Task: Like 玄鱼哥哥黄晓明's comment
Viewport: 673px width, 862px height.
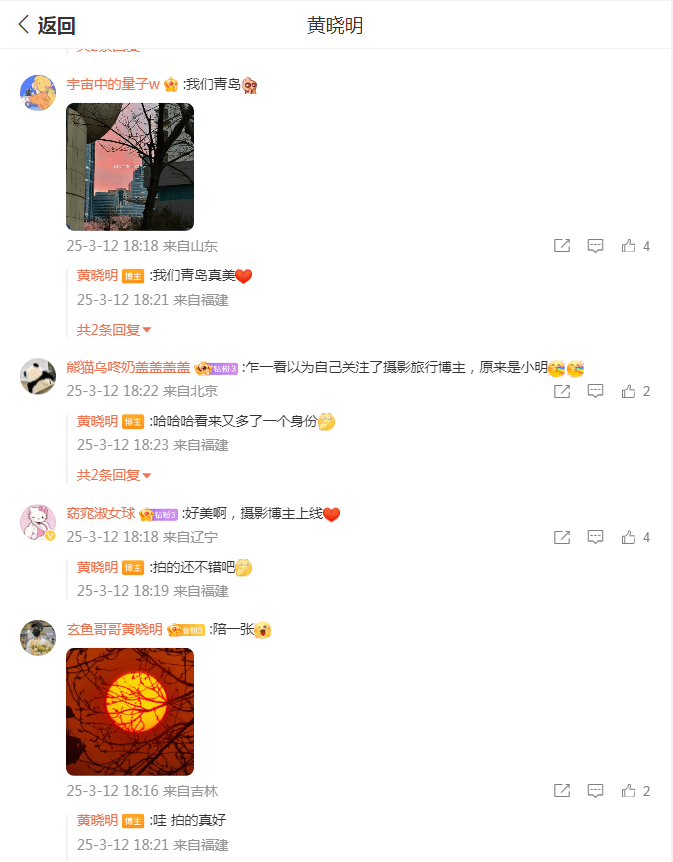Action: pyautogui.click(x=629, y=791)
